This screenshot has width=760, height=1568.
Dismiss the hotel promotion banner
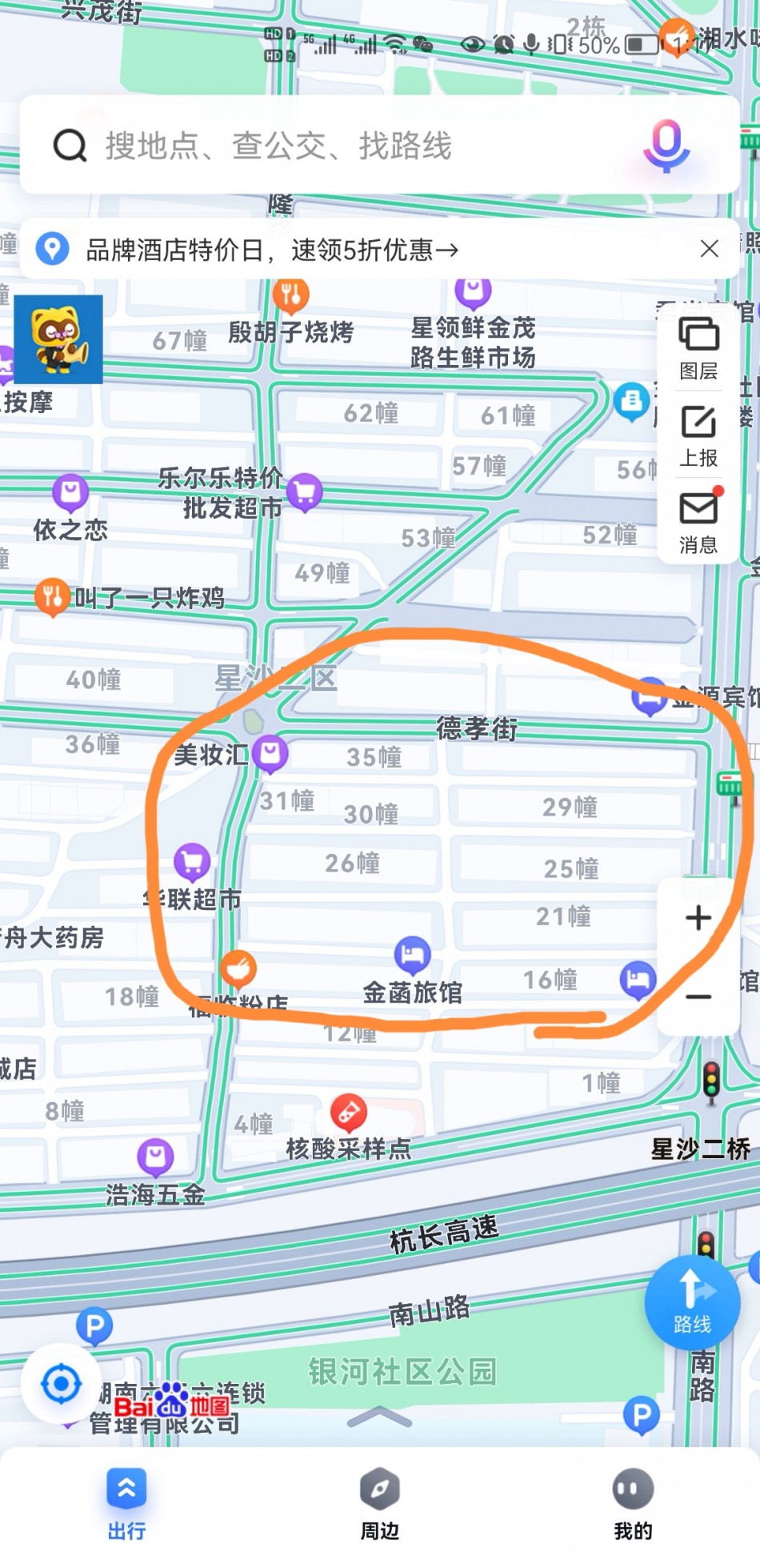[x=709, y=249]
